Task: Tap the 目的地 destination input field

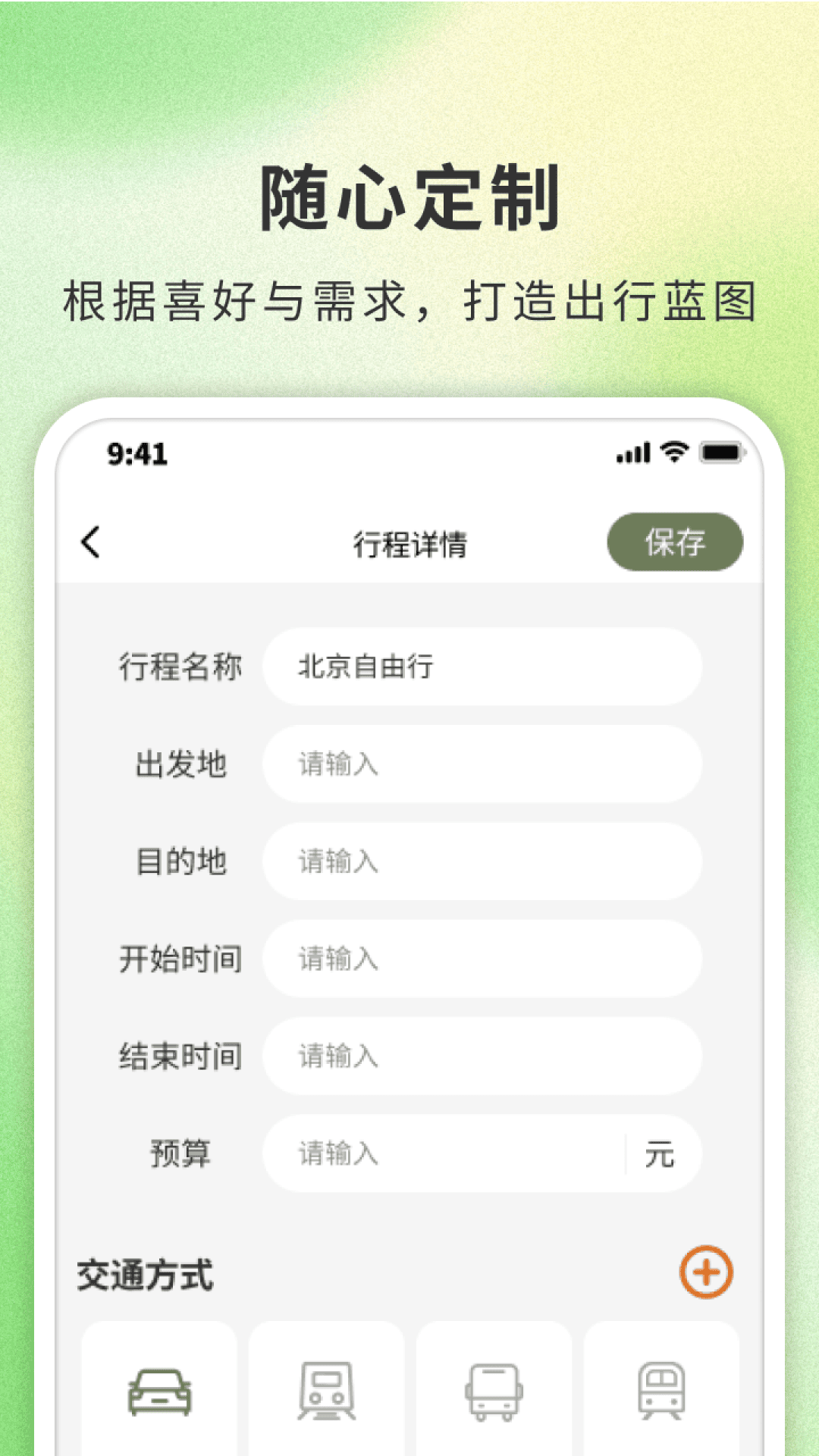Action: click(x=482, y=863)
